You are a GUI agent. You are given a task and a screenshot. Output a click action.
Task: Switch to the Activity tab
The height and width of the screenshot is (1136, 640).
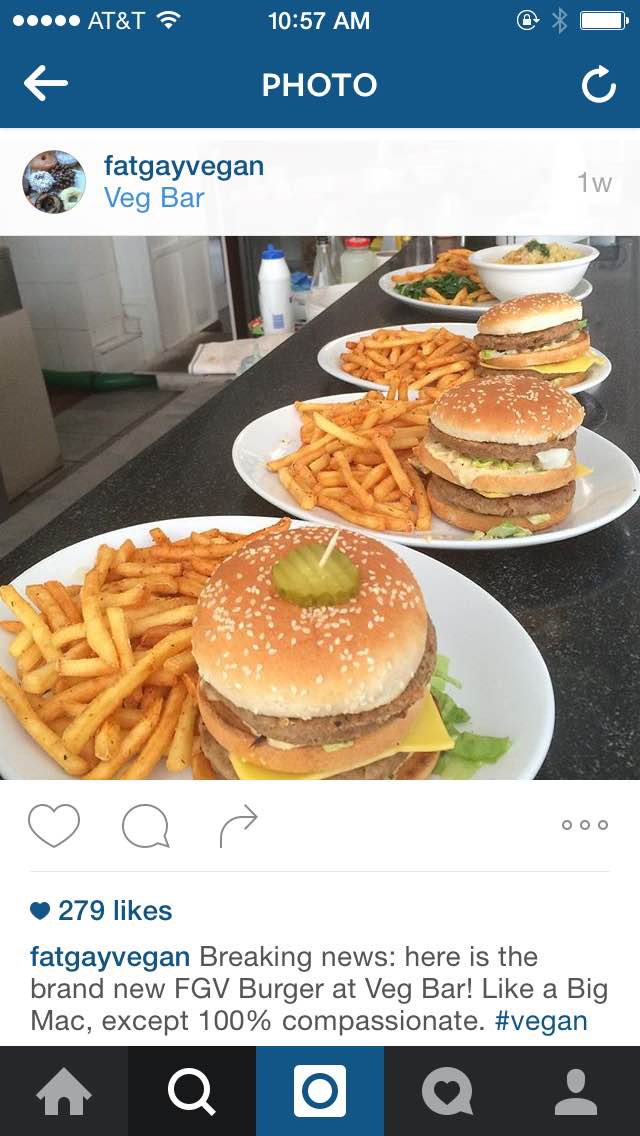tap(448, 1091)
